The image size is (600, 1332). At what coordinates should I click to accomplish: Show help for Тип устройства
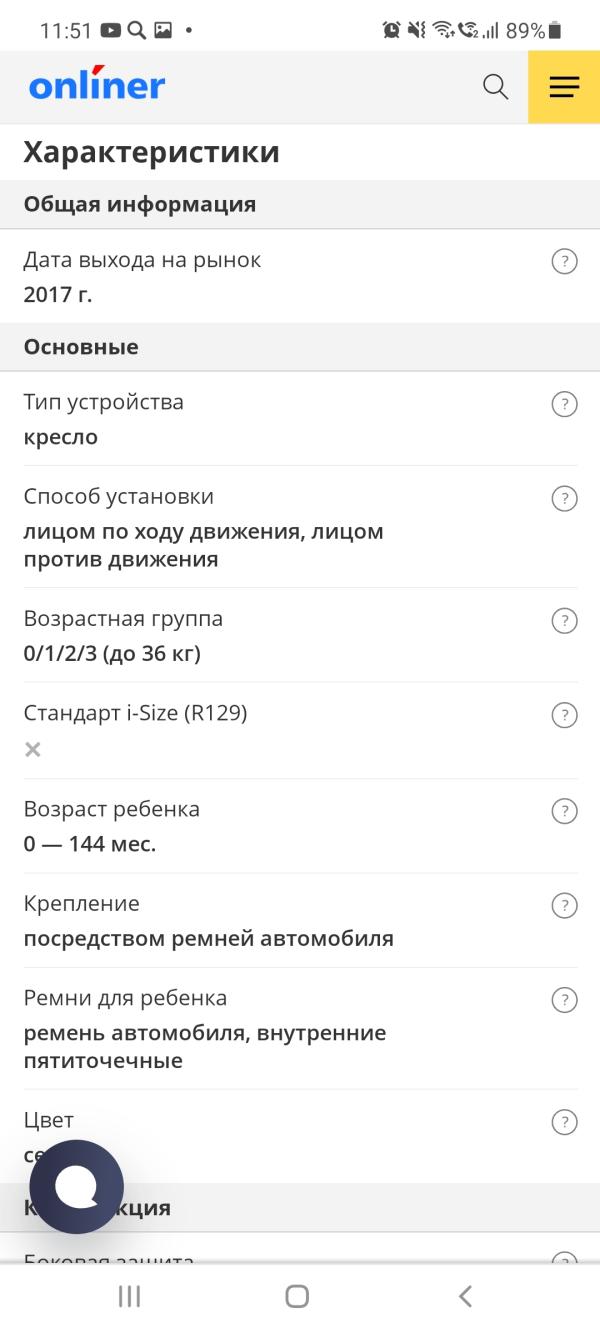565,404
